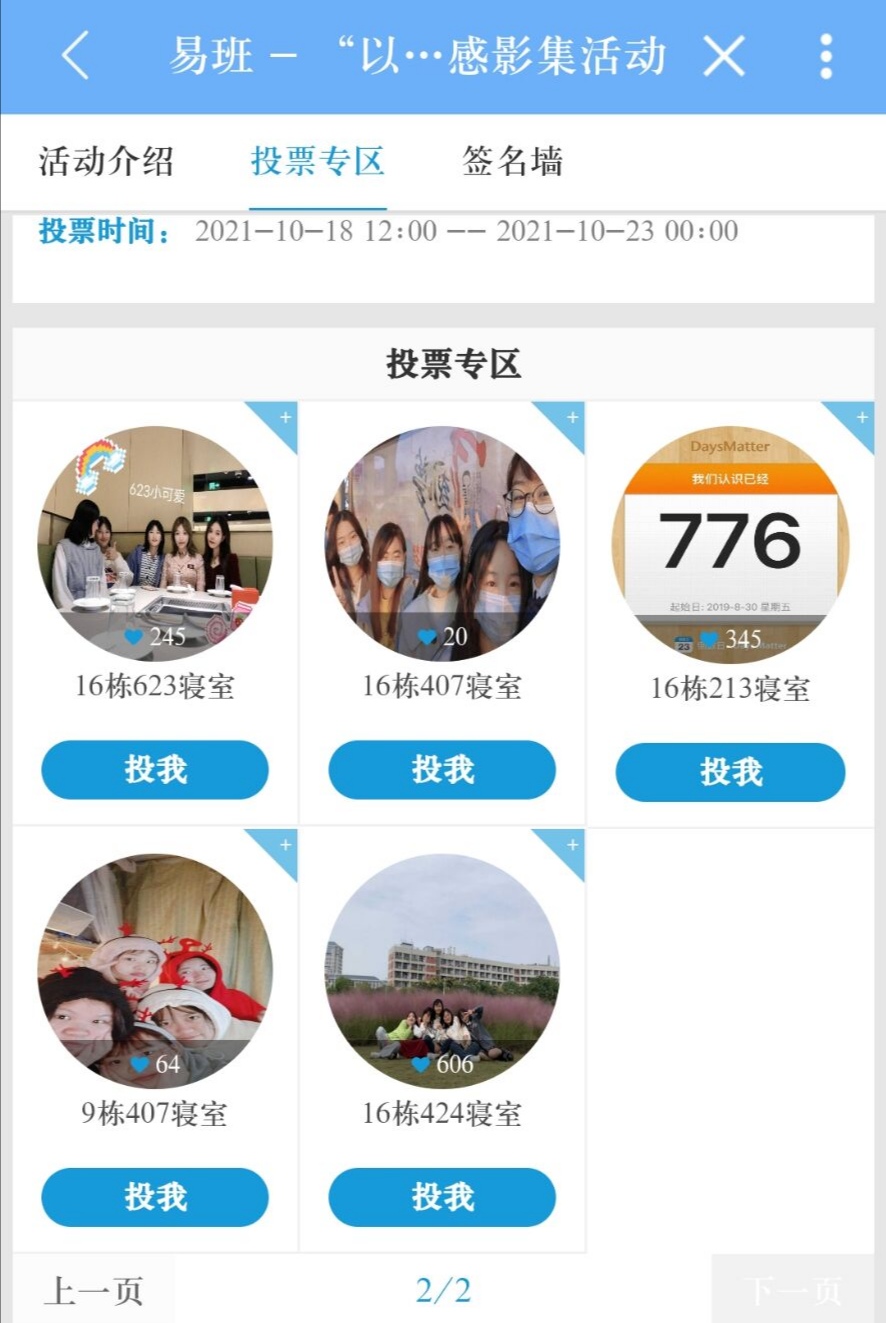886x1323 pixels.
Task: Vote 投我 for 16栋213寝室
Action: 730,772
